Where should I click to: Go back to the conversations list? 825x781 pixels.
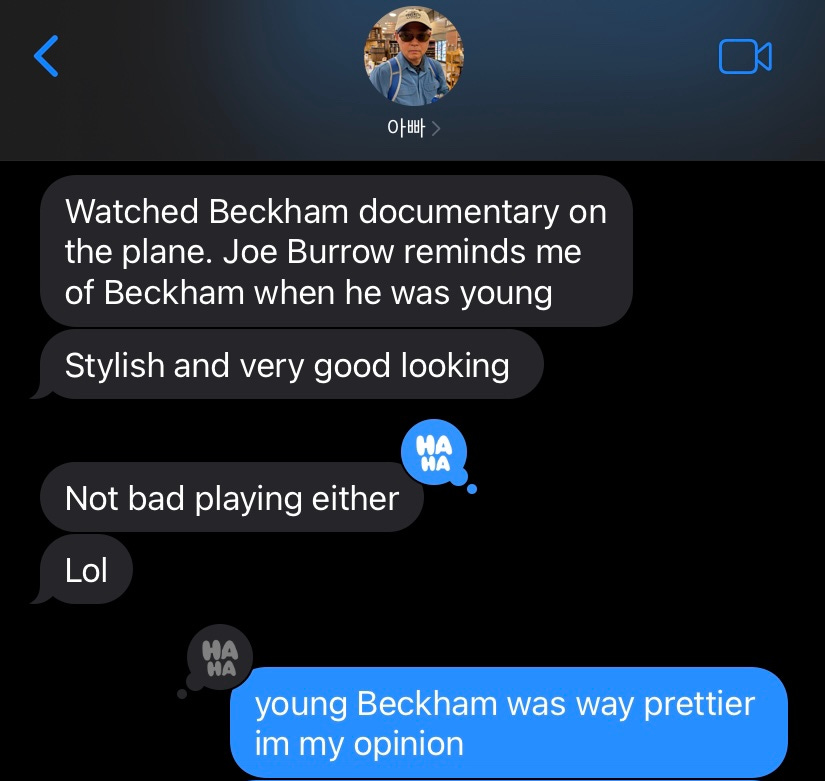pyautogui.click(x=46, y=56)
